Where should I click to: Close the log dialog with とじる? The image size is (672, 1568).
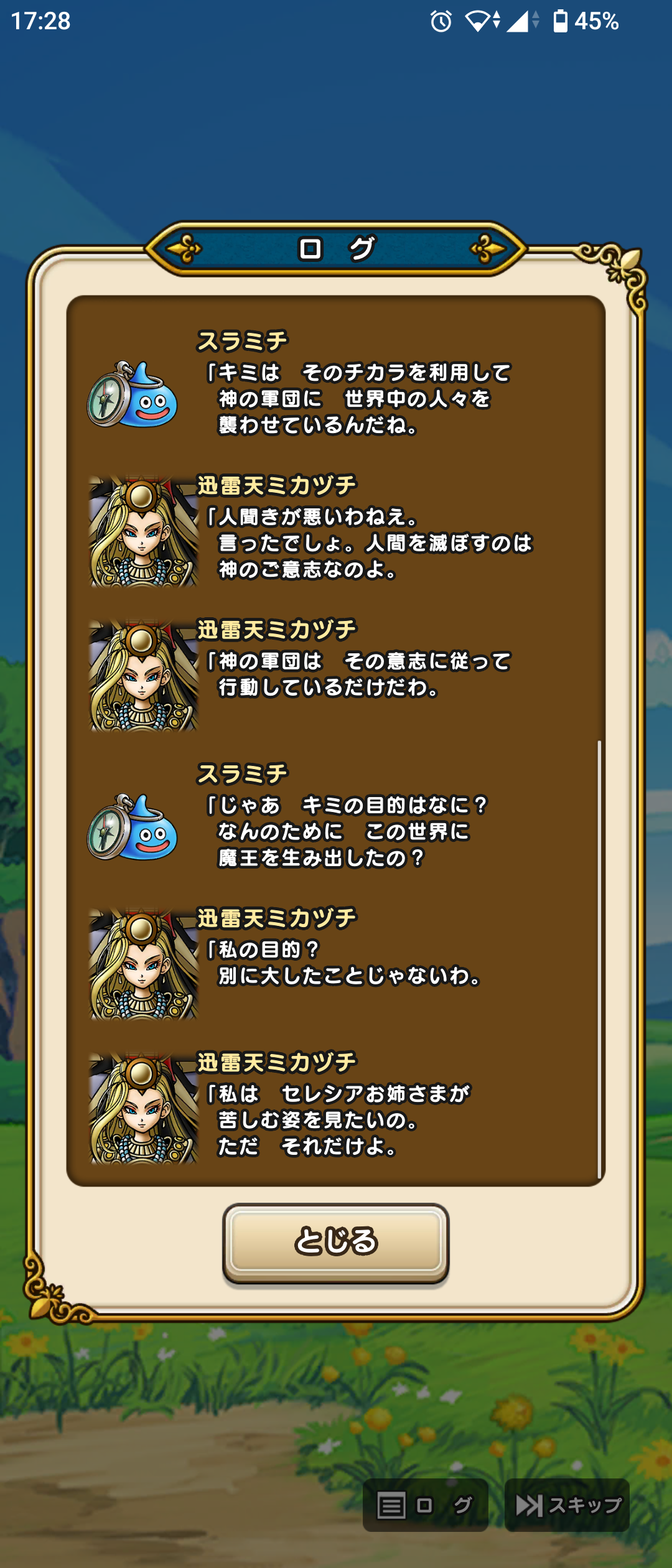[x=335, y=1241]
